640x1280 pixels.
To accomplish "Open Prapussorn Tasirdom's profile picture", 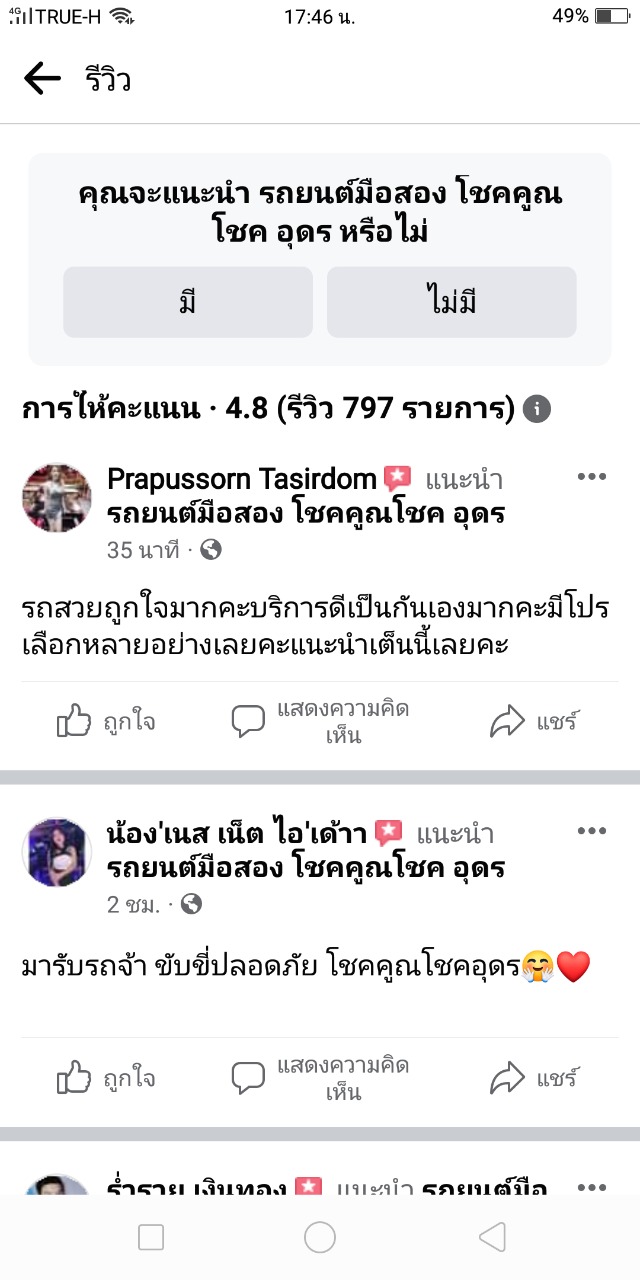I will [57, 498].
